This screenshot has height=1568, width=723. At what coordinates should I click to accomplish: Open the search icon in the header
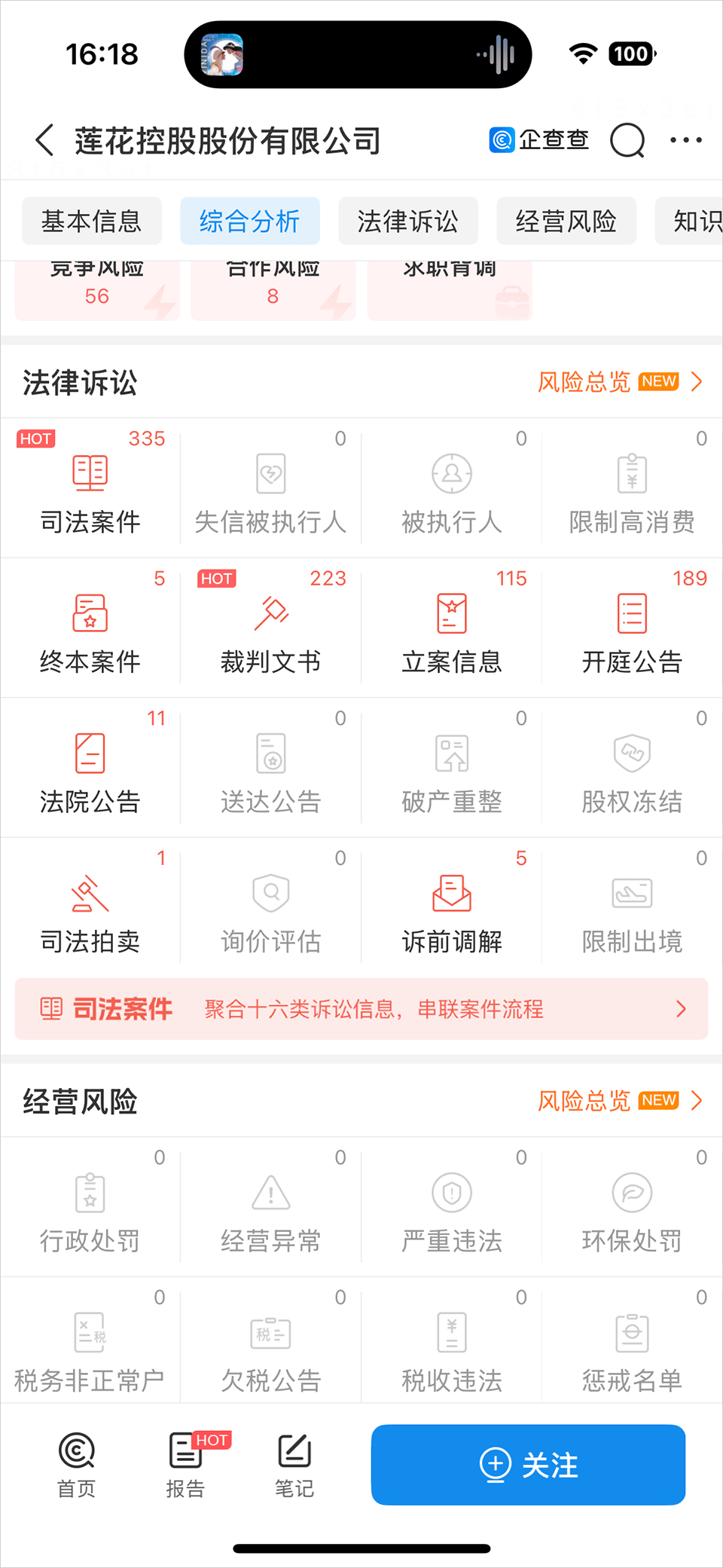coord(627,140)
